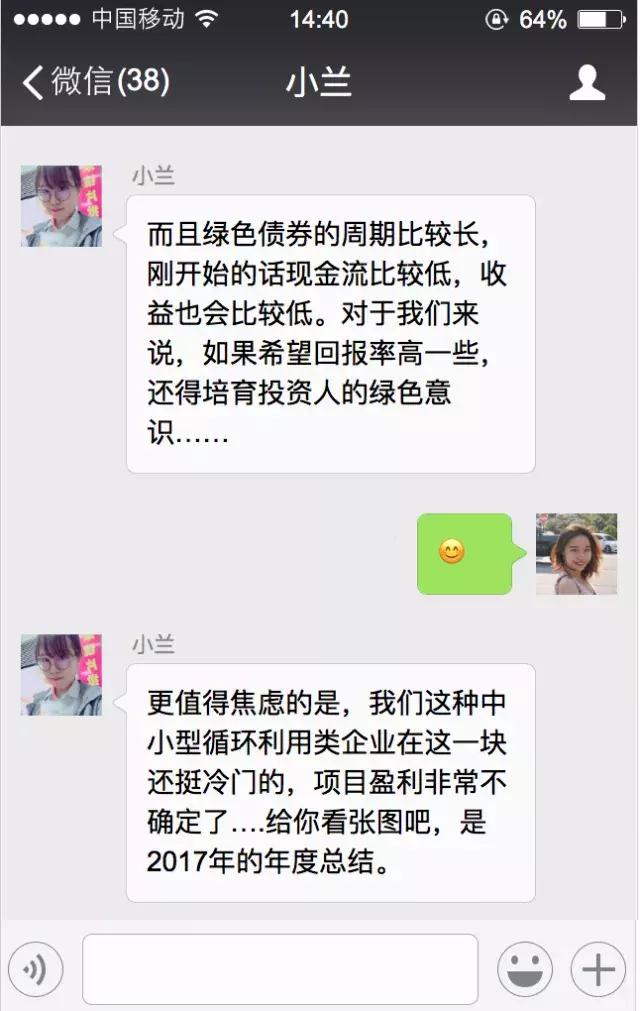Viewport: 640px width, 1011px height.
Task: Tap 小兰's avatar beside the 更值得焦虑 message
Action: click(x=61, y=674)
